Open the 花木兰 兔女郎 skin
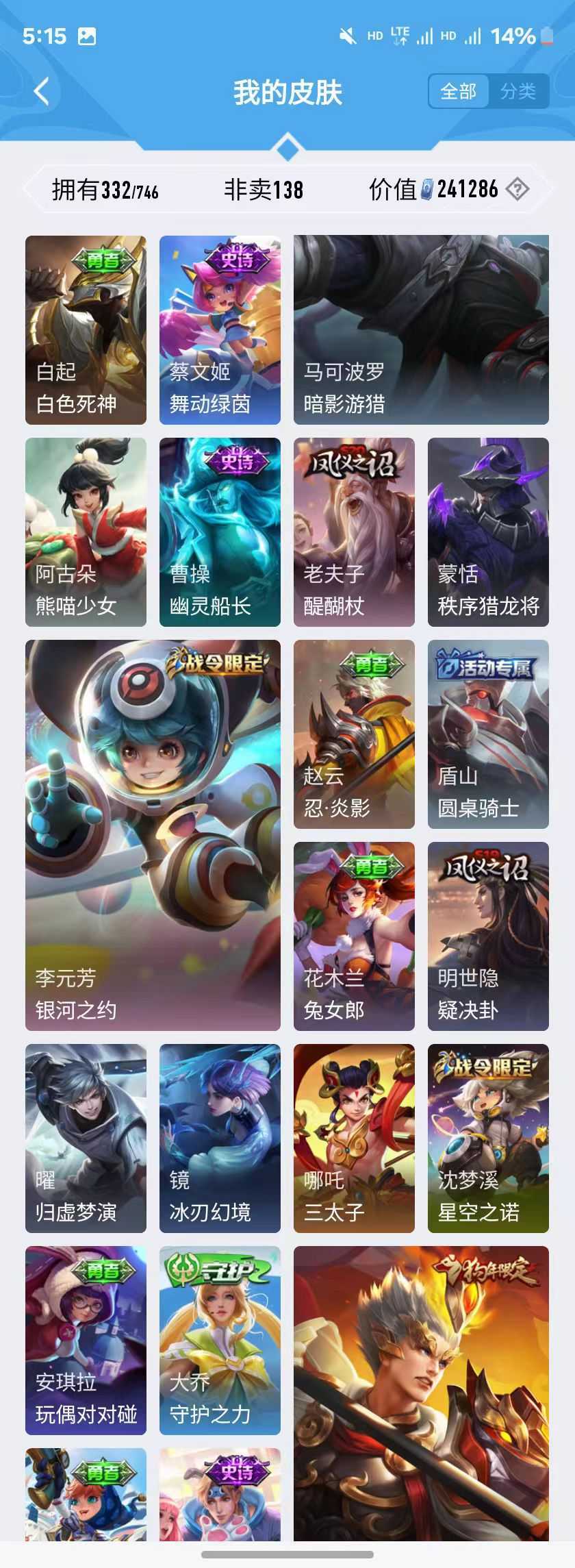This screenshot has height=1568, width=575. [x=354, y=936]
